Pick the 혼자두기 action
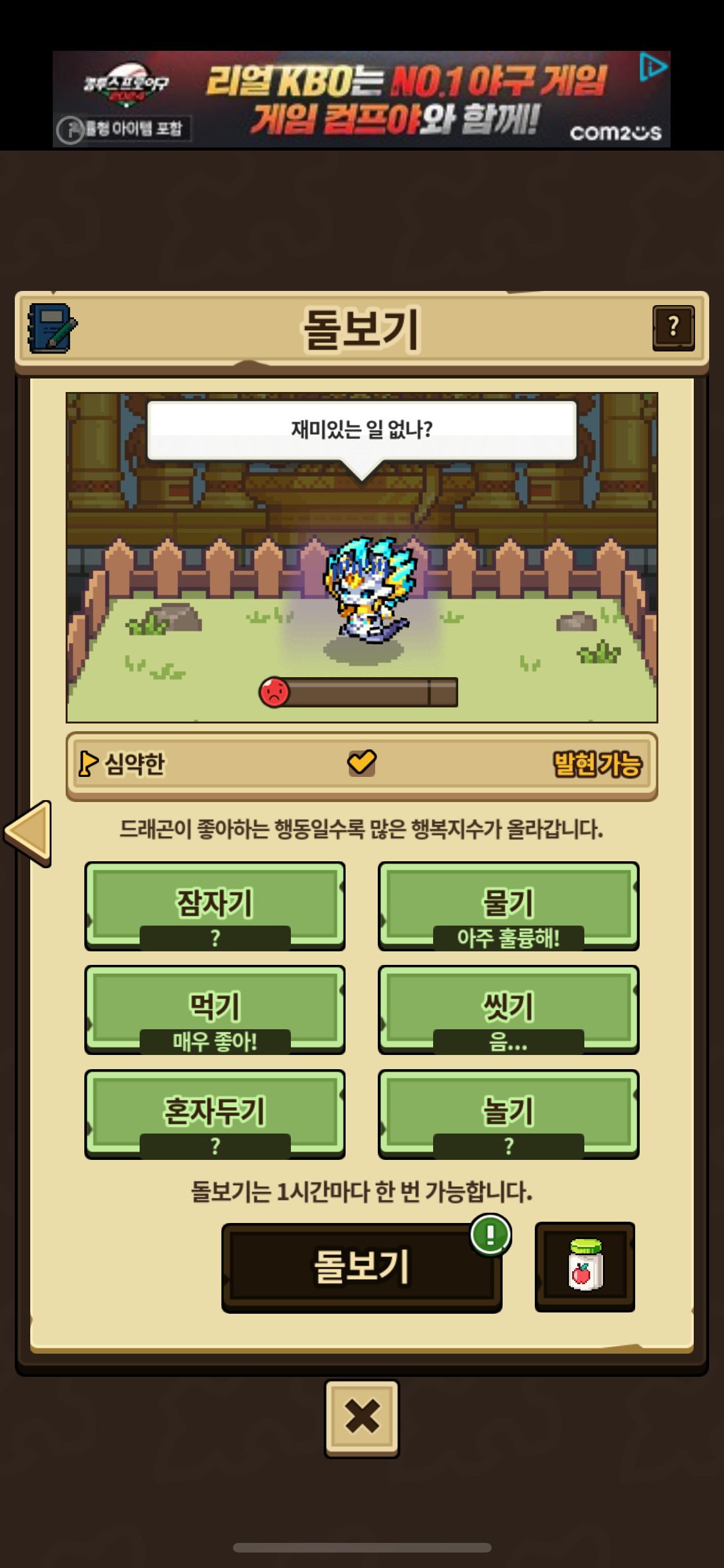 click(215, 1114)
